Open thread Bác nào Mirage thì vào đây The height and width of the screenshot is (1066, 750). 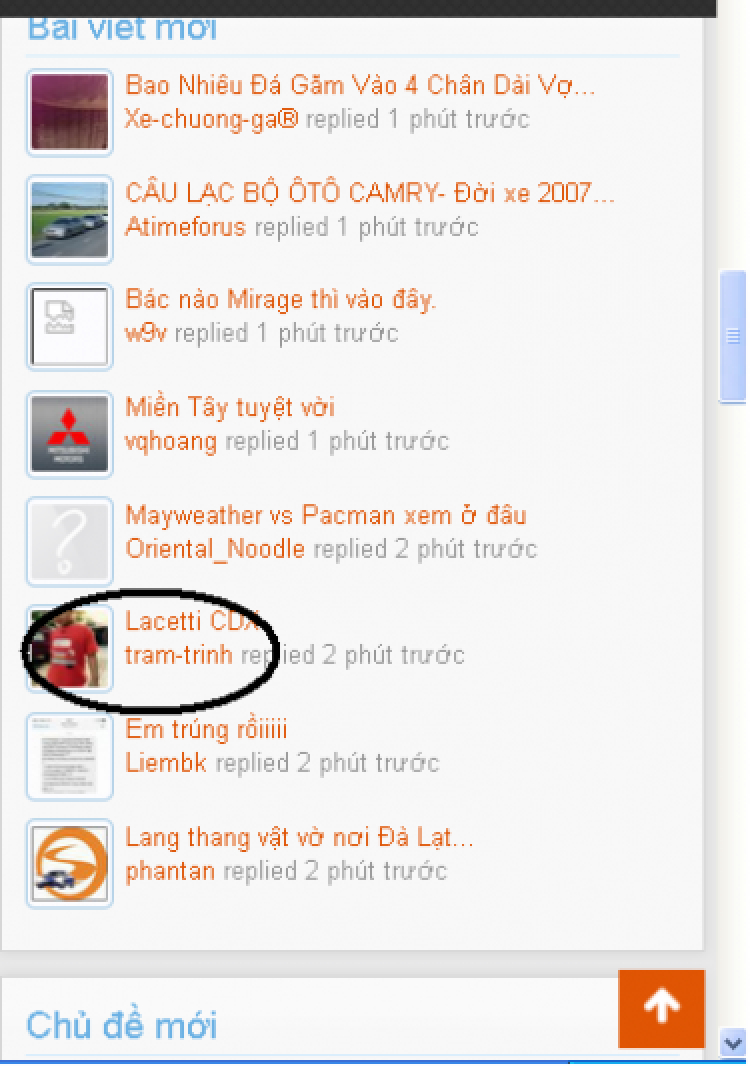click(x=281, y=299)
